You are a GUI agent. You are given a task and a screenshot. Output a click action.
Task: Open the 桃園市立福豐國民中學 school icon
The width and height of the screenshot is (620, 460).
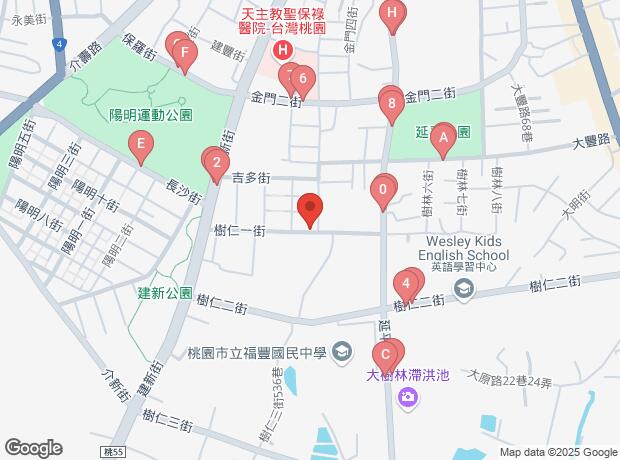[x=343, y=351]
